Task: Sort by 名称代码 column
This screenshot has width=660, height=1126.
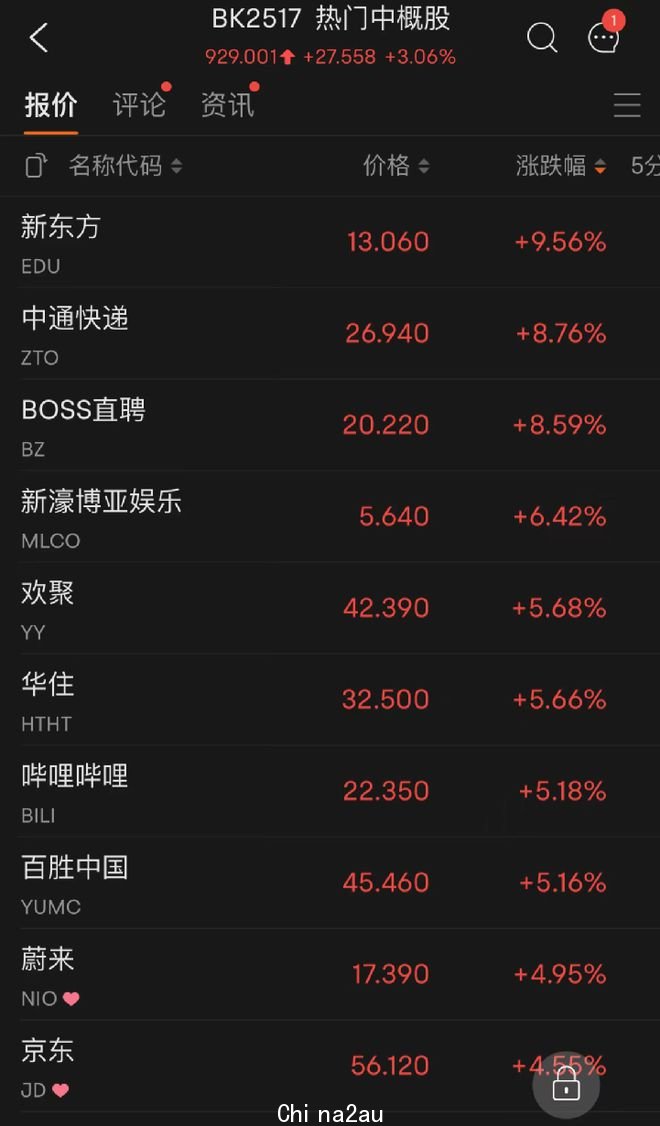Action: [x=126, y=166]
